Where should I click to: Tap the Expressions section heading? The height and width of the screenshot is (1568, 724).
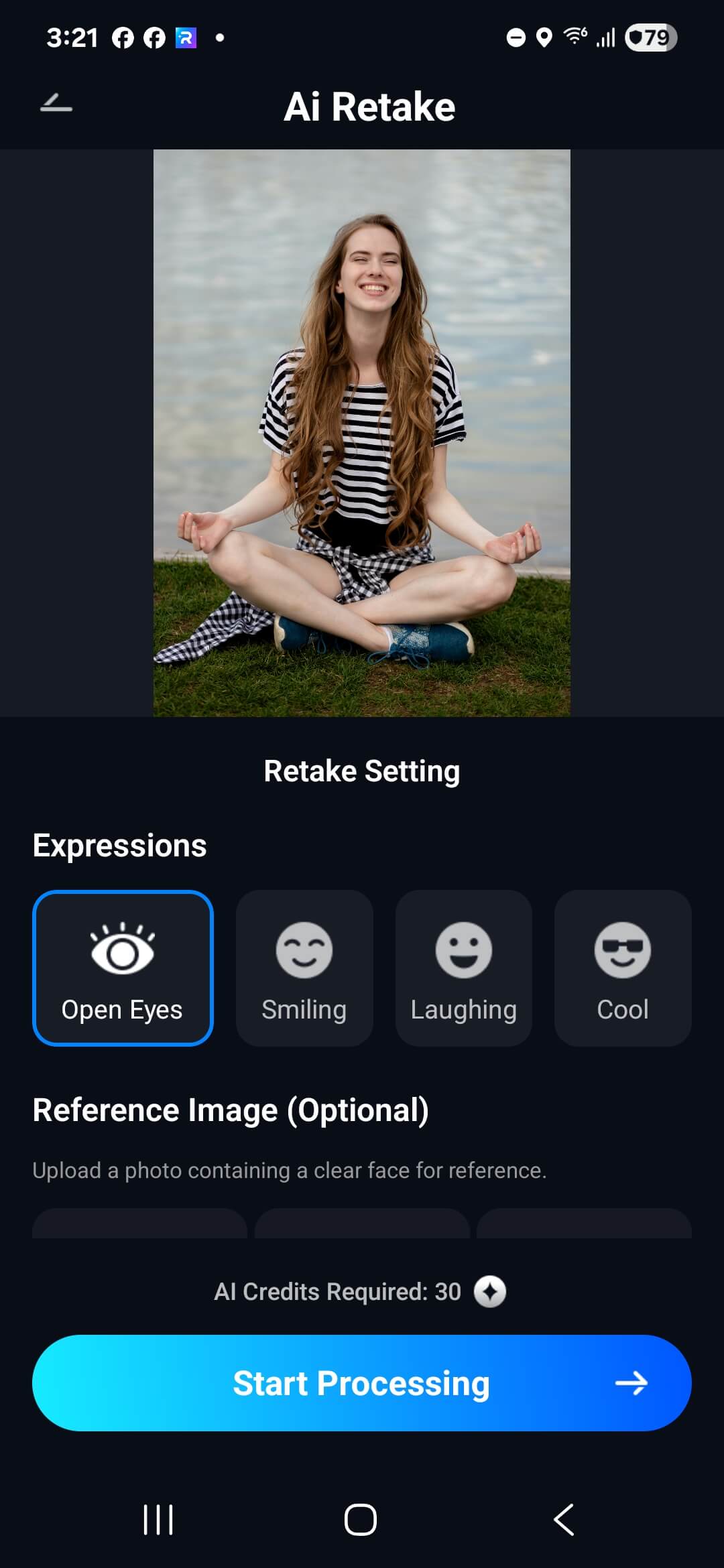coord(119,846)
